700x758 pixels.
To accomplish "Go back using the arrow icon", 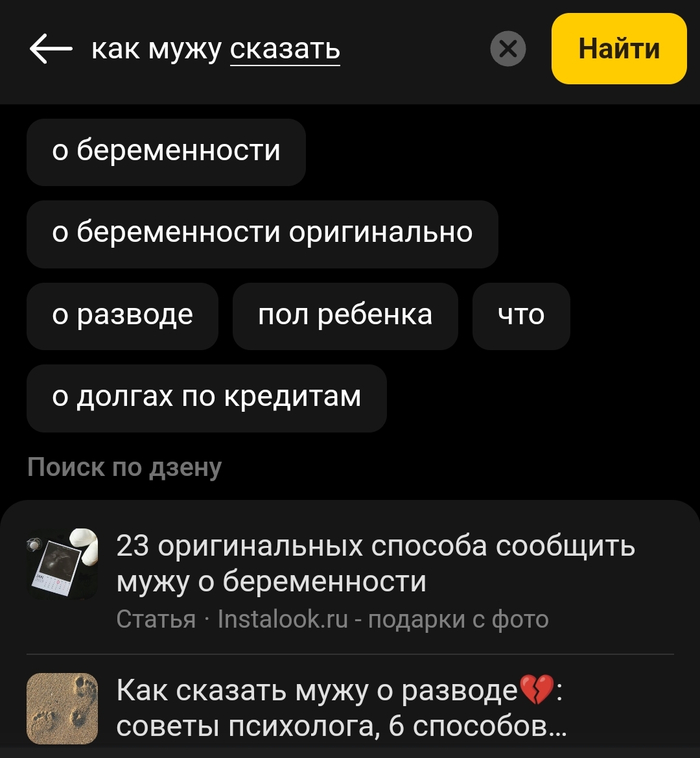I will [x=51, y=49].
